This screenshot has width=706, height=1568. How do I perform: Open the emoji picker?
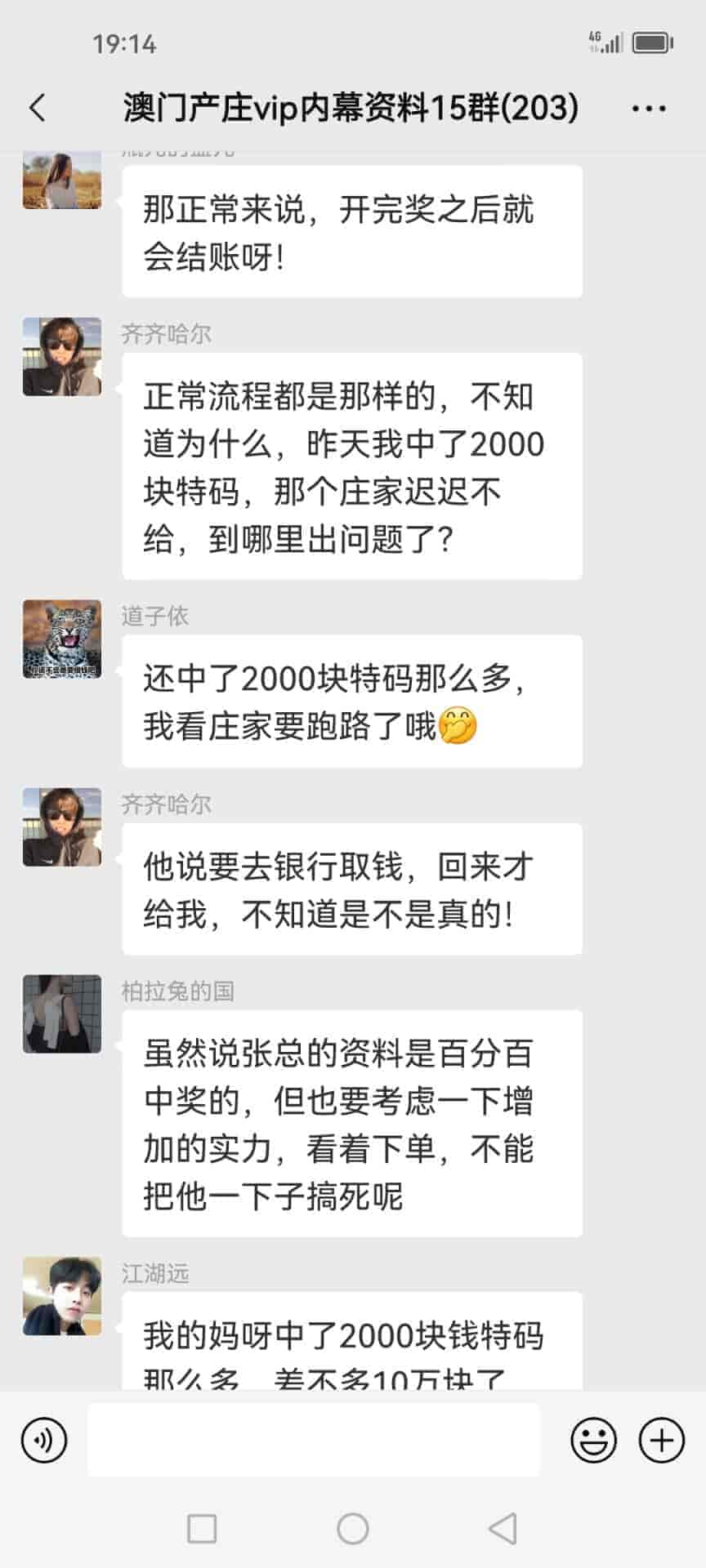[593, 1440]
